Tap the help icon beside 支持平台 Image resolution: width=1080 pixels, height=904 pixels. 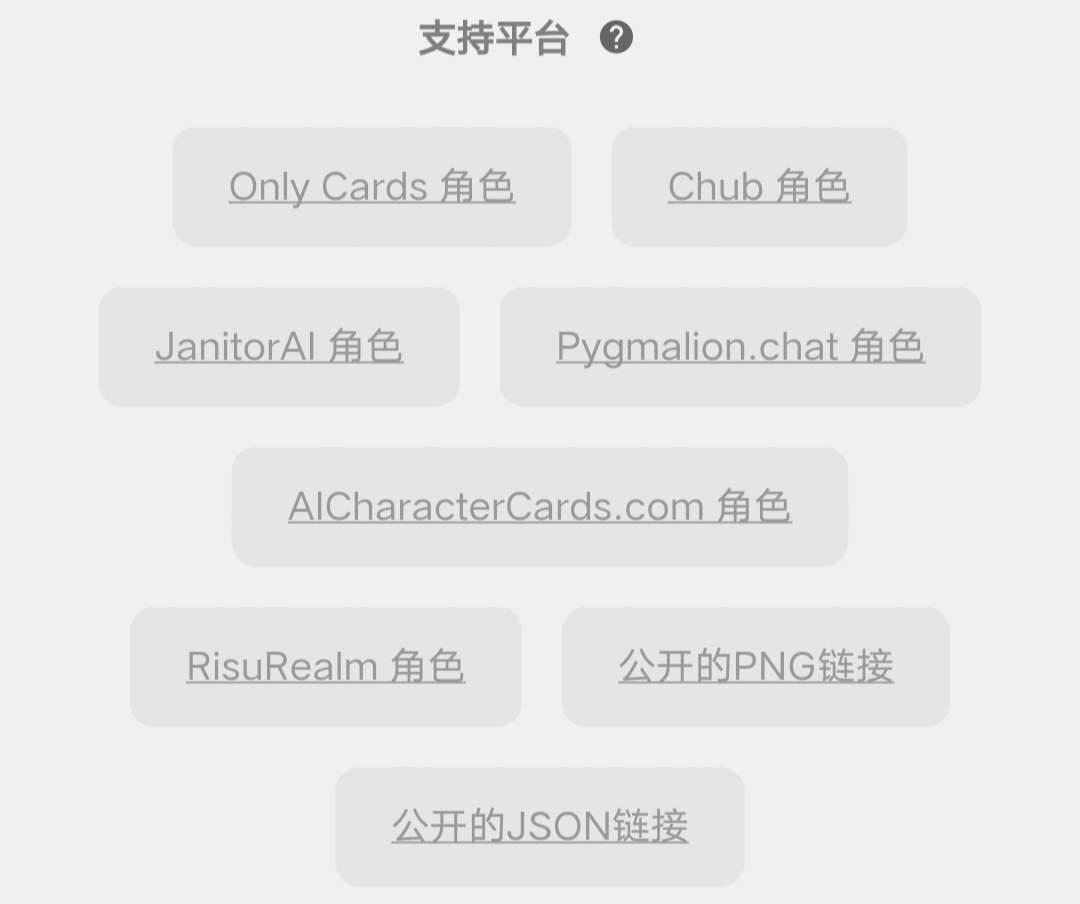pyautogui.click(x=616, y=38)
